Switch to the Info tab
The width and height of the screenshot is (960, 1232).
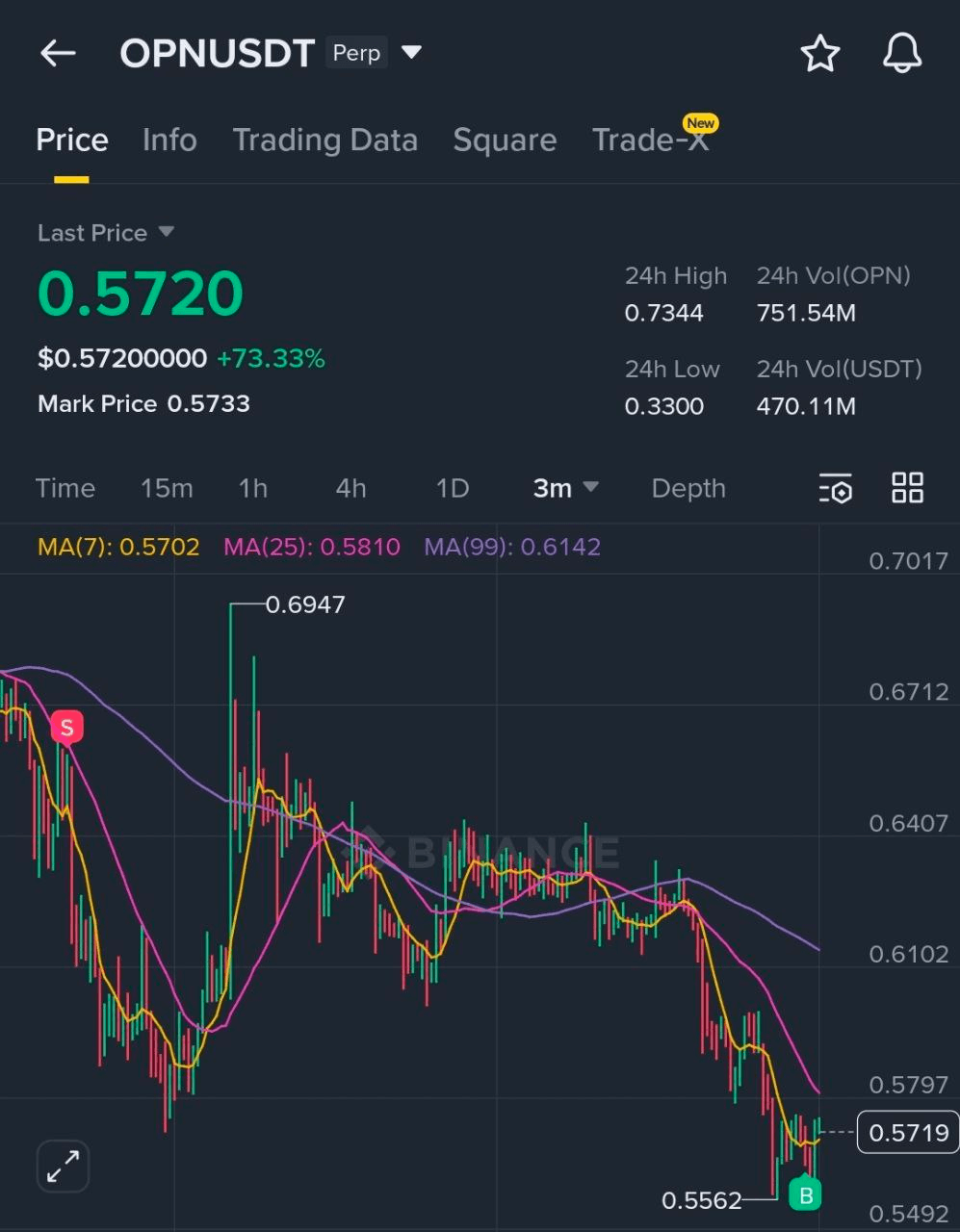(x=169, y=141)
